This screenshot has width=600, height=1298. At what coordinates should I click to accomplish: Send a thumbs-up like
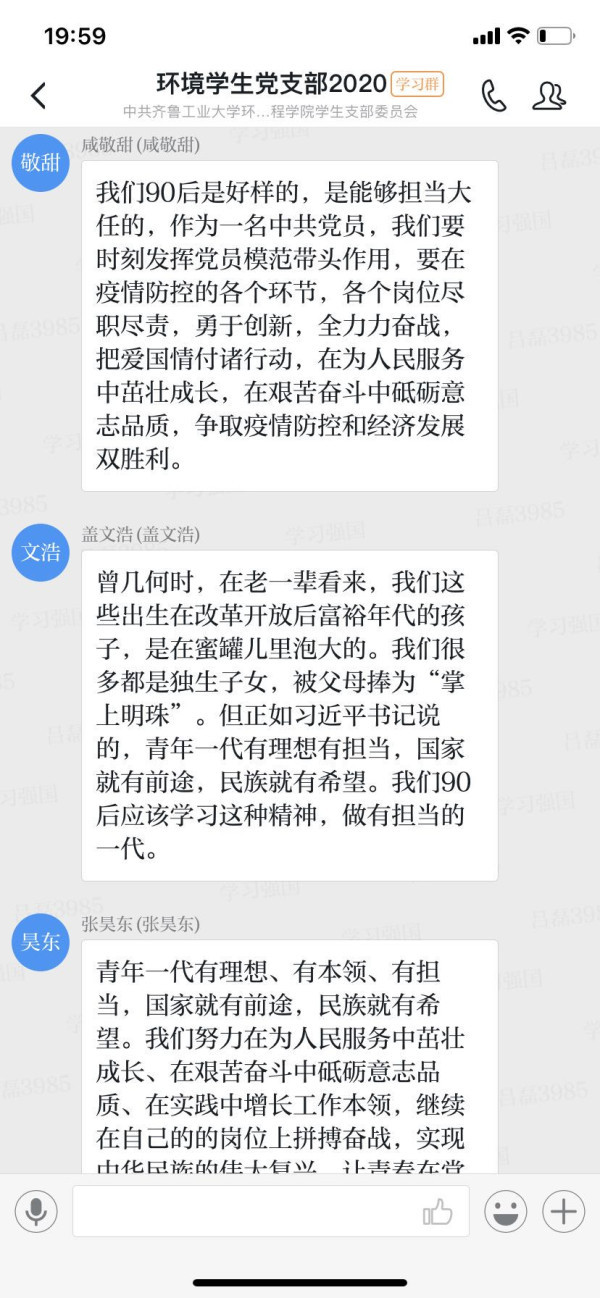tap(438, 1213)
